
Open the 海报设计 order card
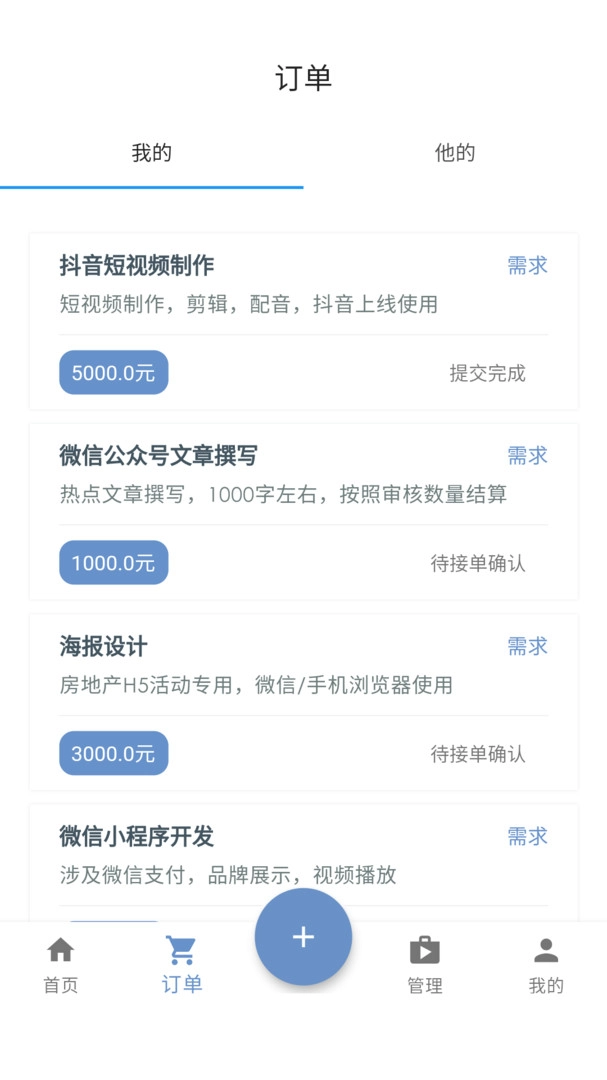point(303,700)
